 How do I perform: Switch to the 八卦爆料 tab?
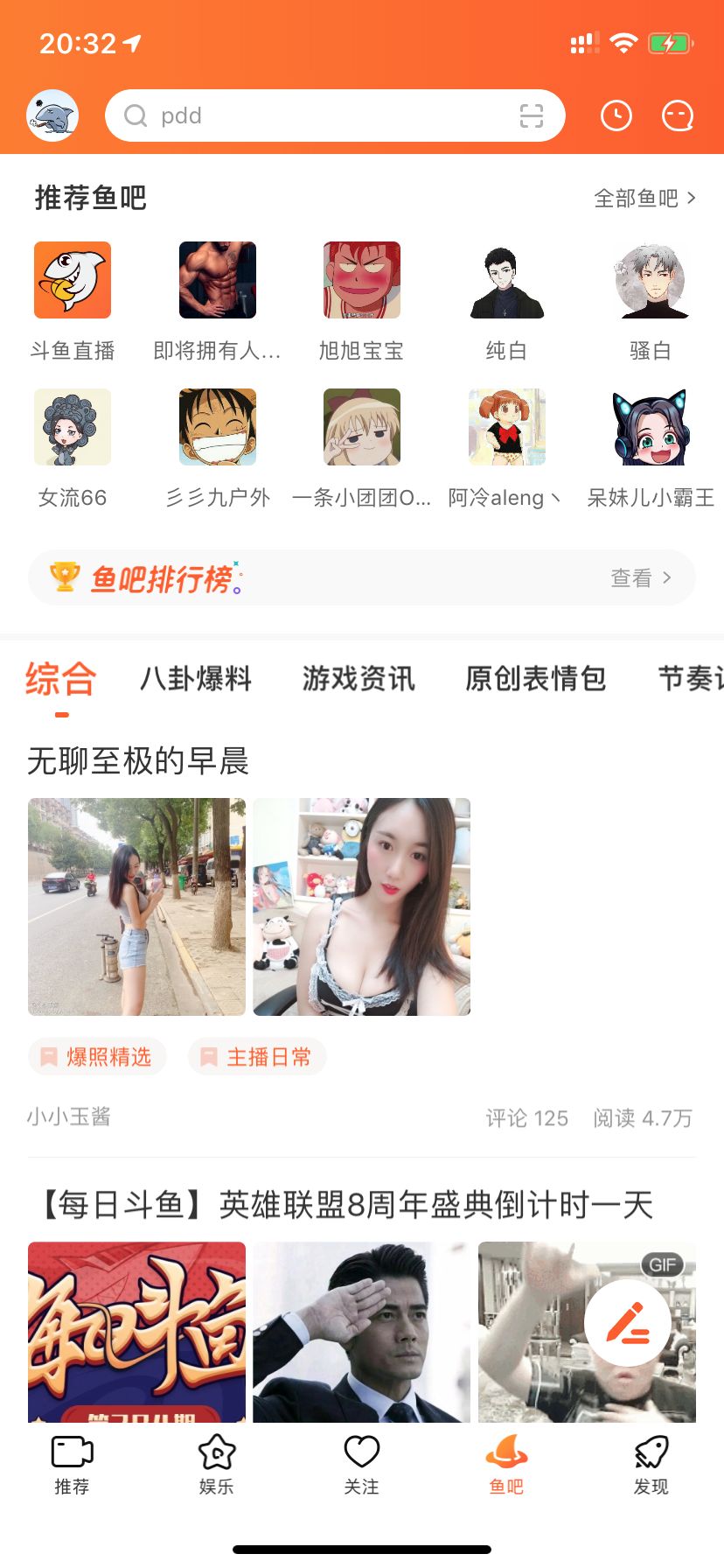(x=196, y=679)
